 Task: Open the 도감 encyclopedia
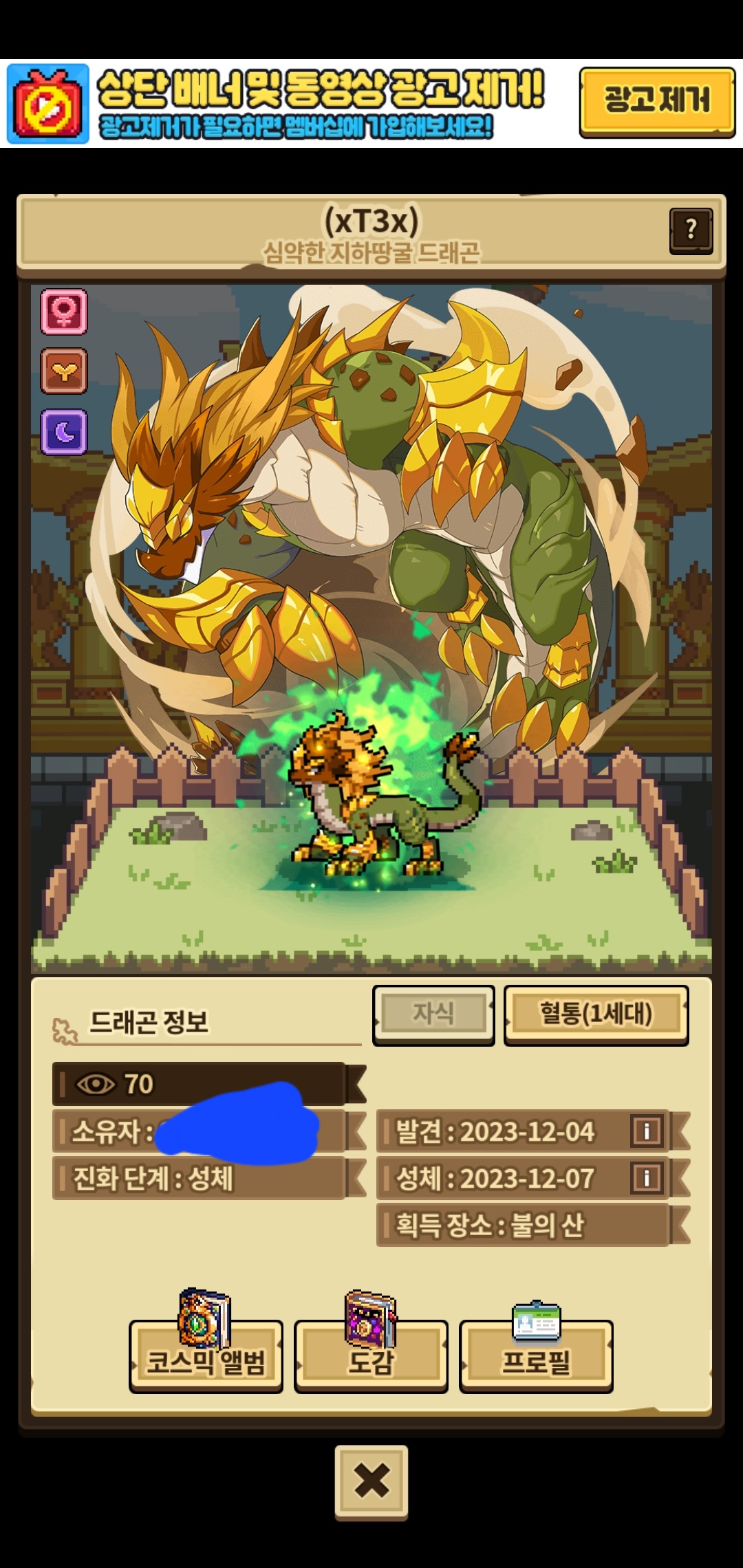371,1356
